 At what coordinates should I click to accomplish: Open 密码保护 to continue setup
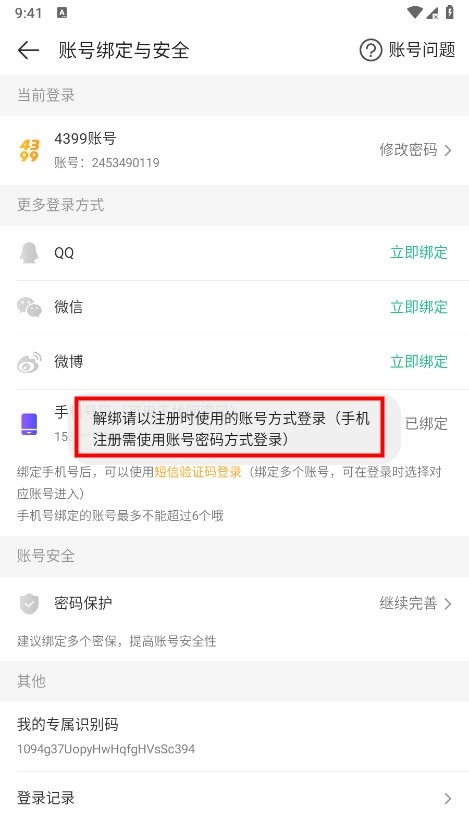234,604
